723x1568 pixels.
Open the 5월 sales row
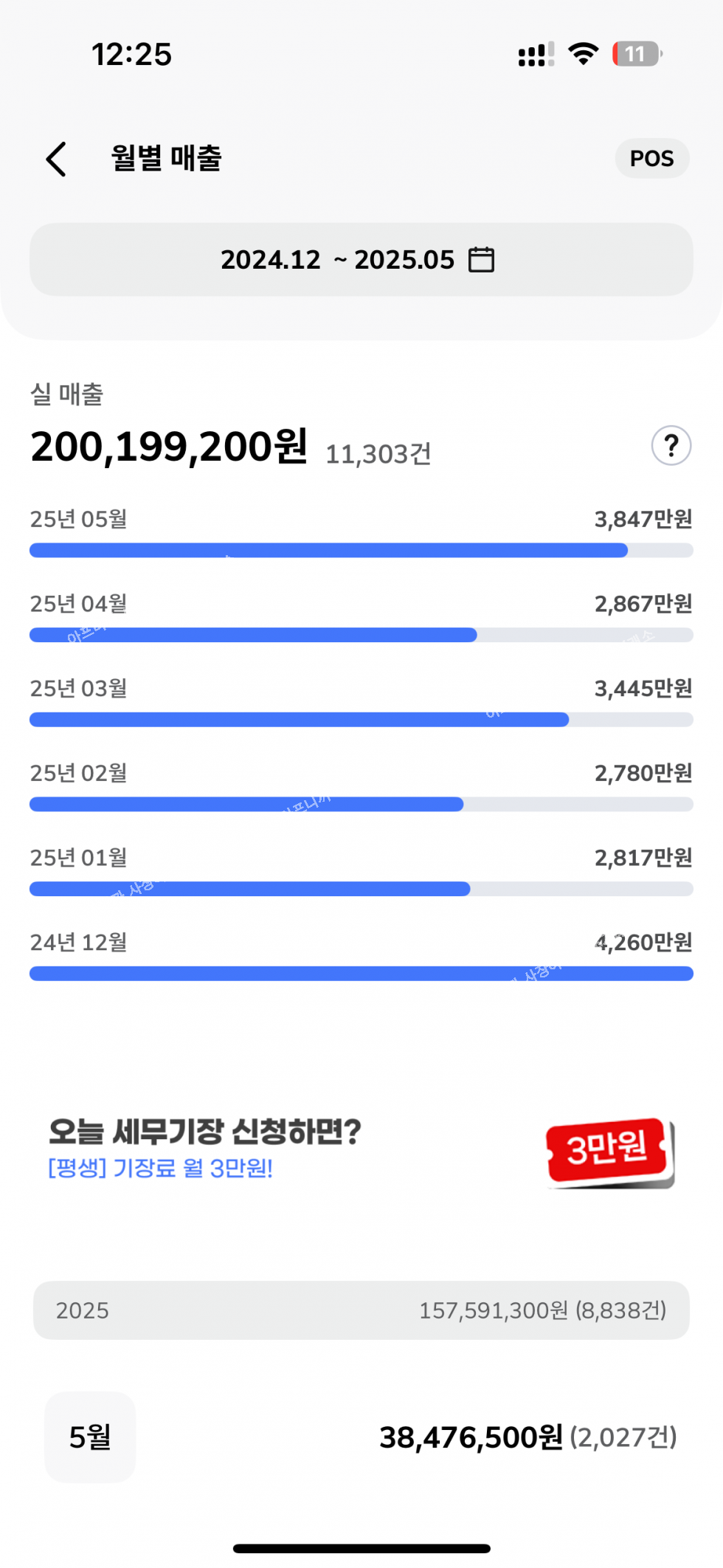click(x=361, y=1437)
